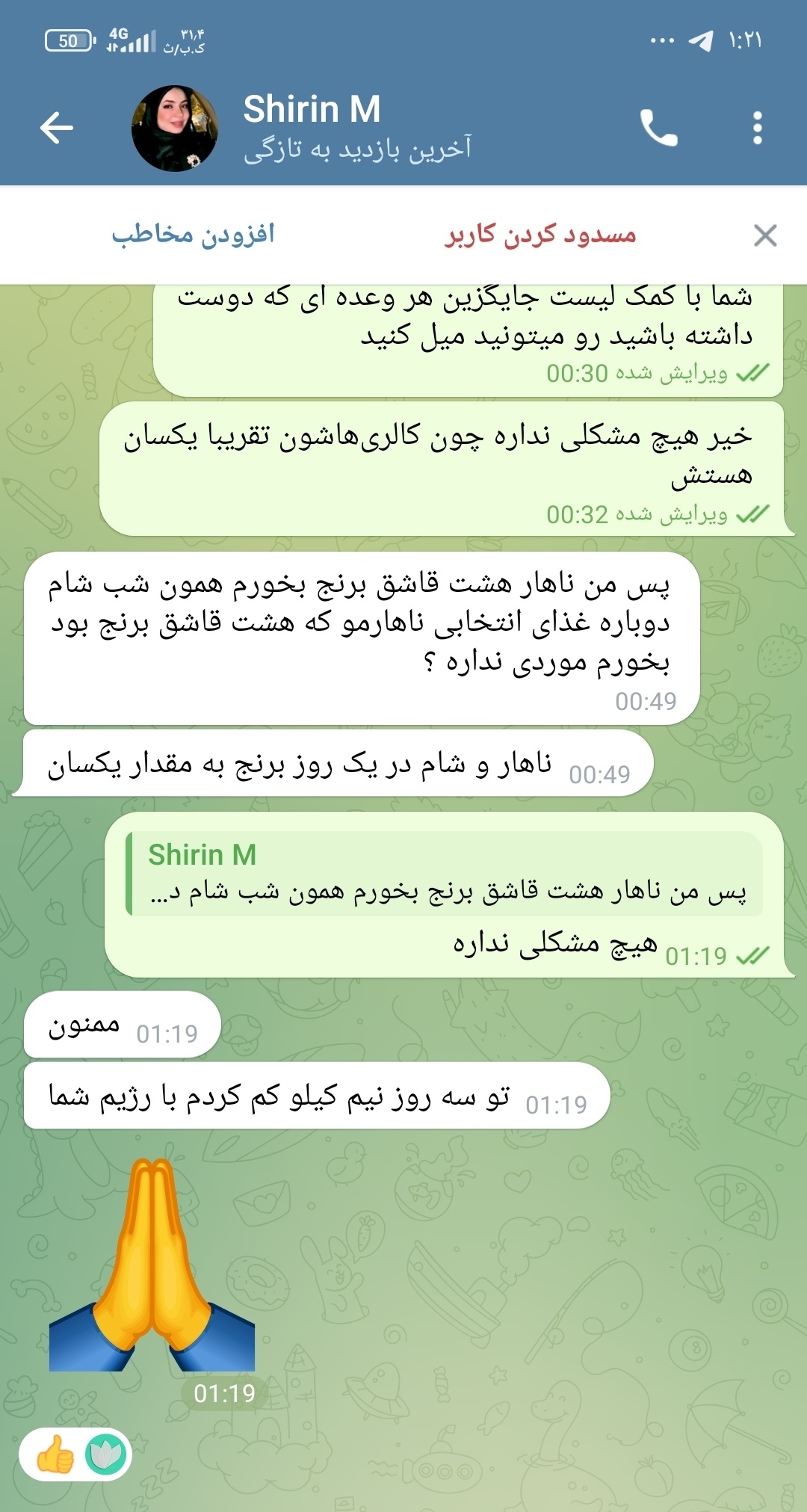Open the three-dot overflow menu
Viewport: 807px width, 1512px height.
coord(757,128)
